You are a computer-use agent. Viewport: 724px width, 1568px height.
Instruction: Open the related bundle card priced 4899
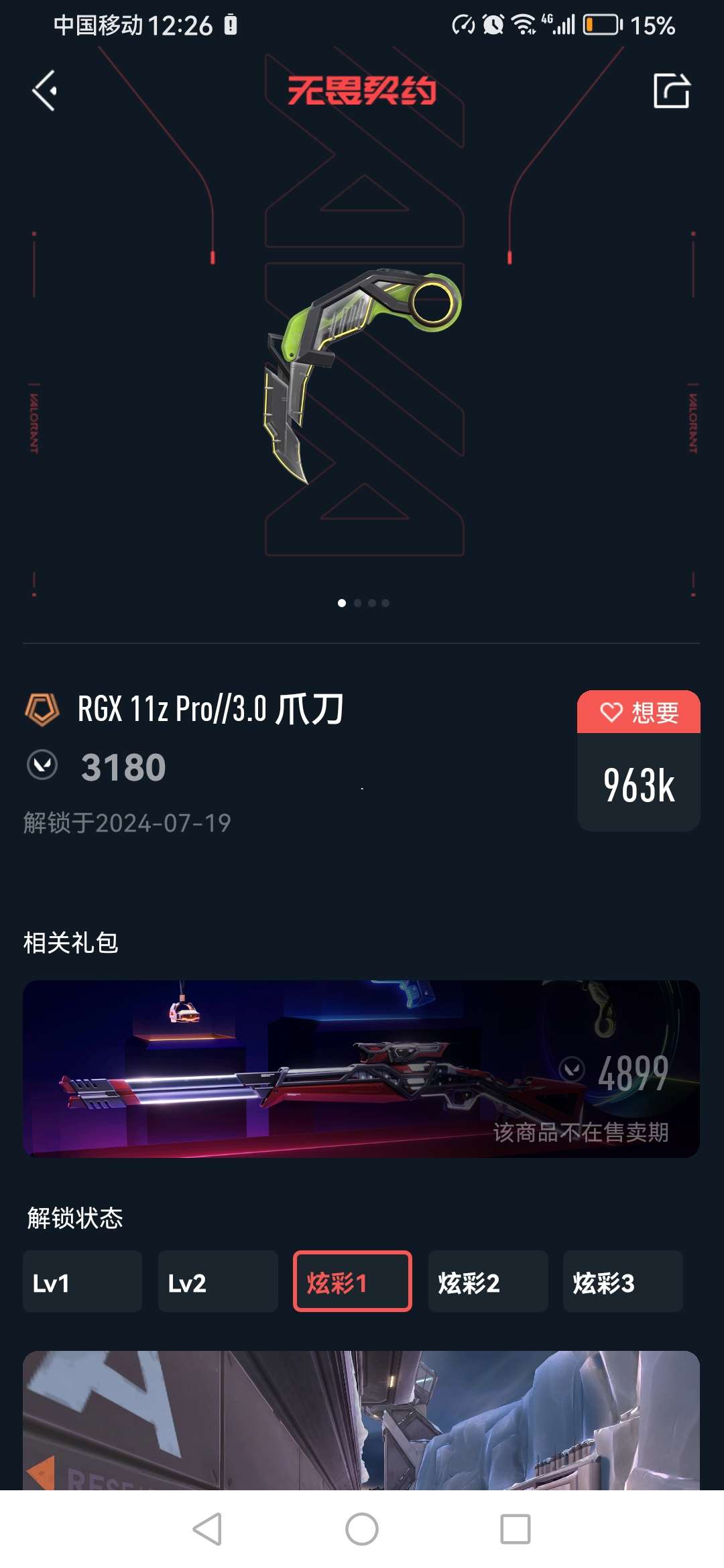(361, 1069)
